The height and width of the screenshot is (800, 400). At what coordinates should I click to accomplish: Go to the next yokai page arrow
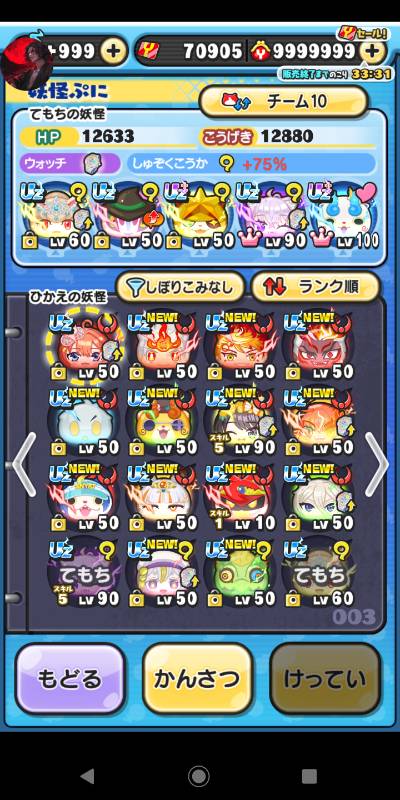(x=377, y=464)
